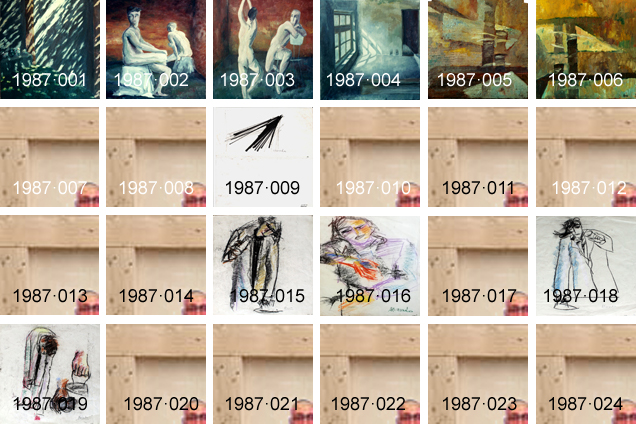Select placeholder item 1987·020

[156, 373]
